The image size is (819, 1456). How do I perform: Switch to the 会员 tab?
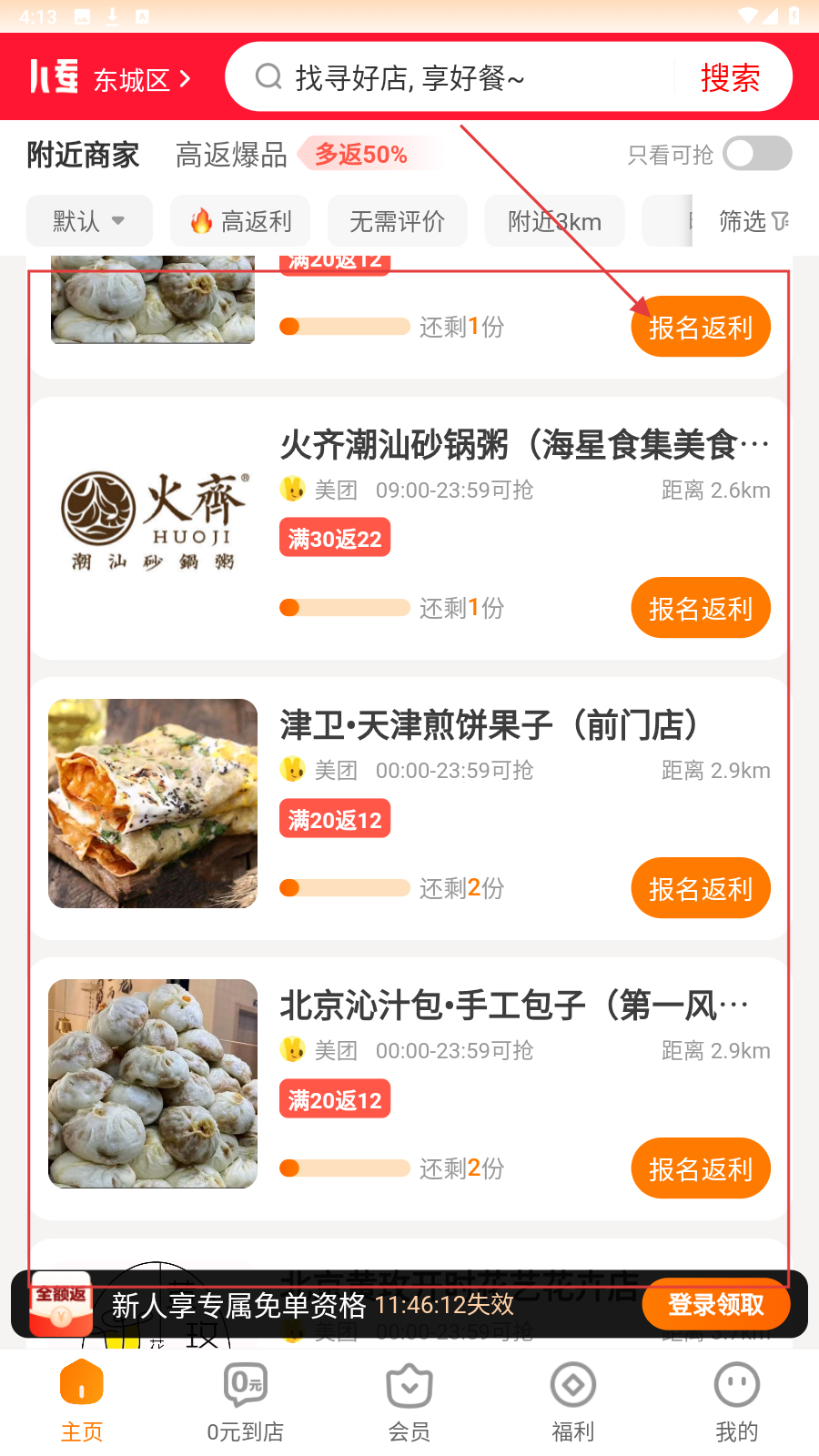click(409, 1403)
